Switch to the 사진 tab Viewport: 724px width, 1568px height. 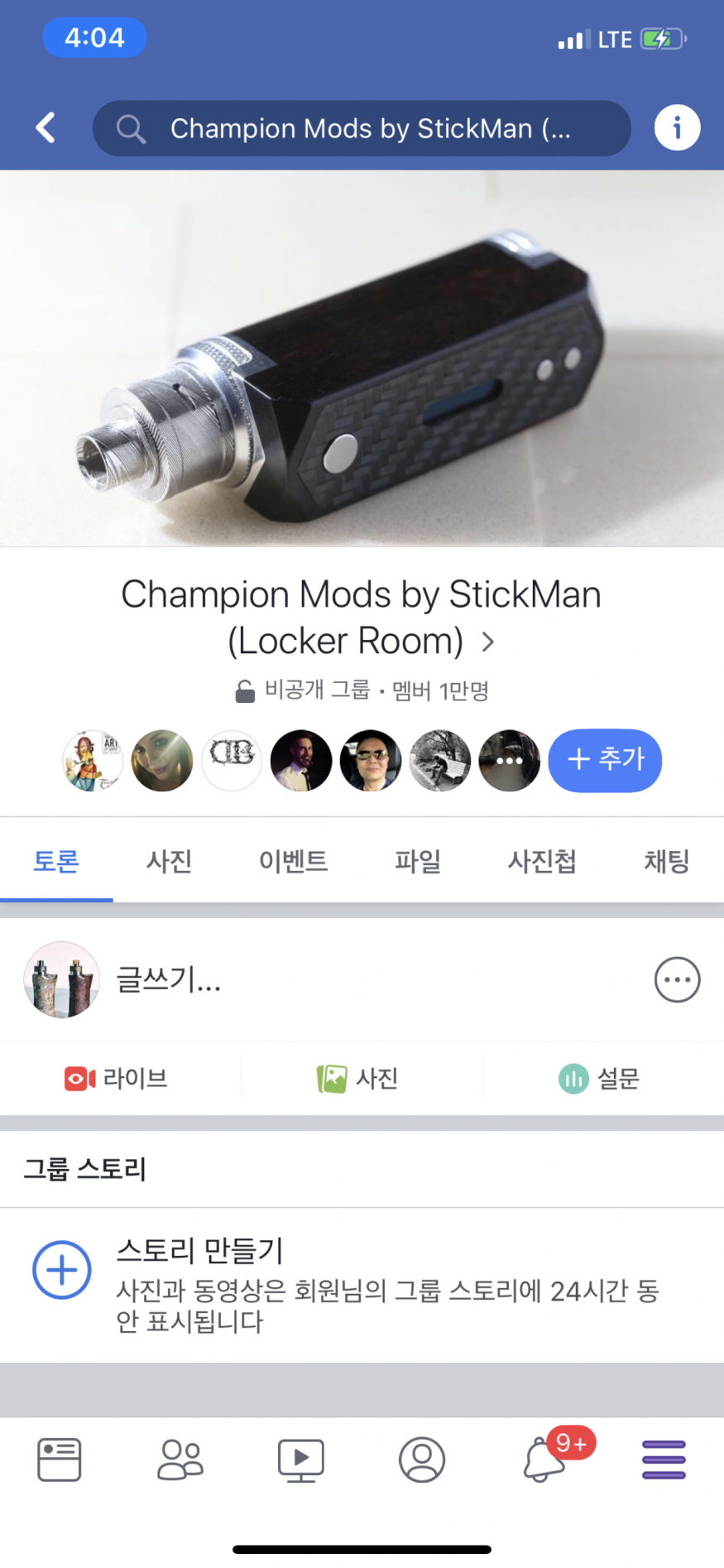[x=169, y=861]
